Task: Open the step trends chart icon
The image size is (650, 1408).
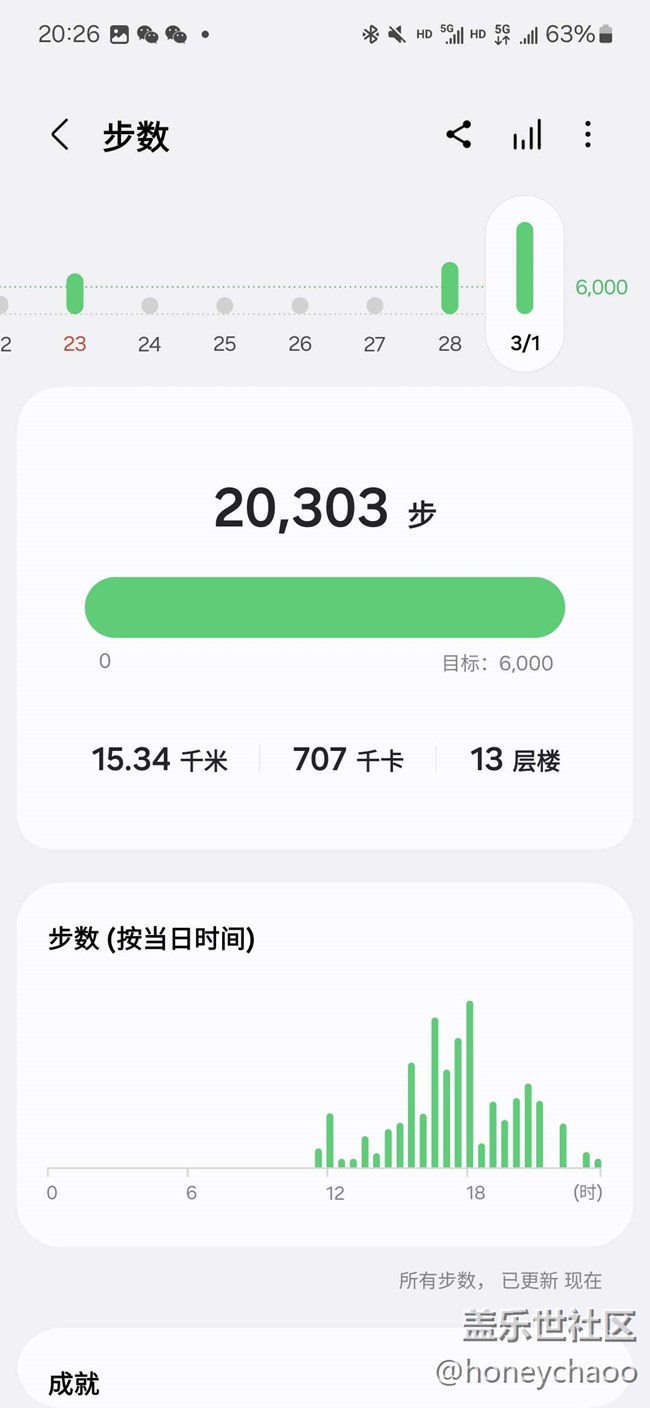Action: coord(527,135)
